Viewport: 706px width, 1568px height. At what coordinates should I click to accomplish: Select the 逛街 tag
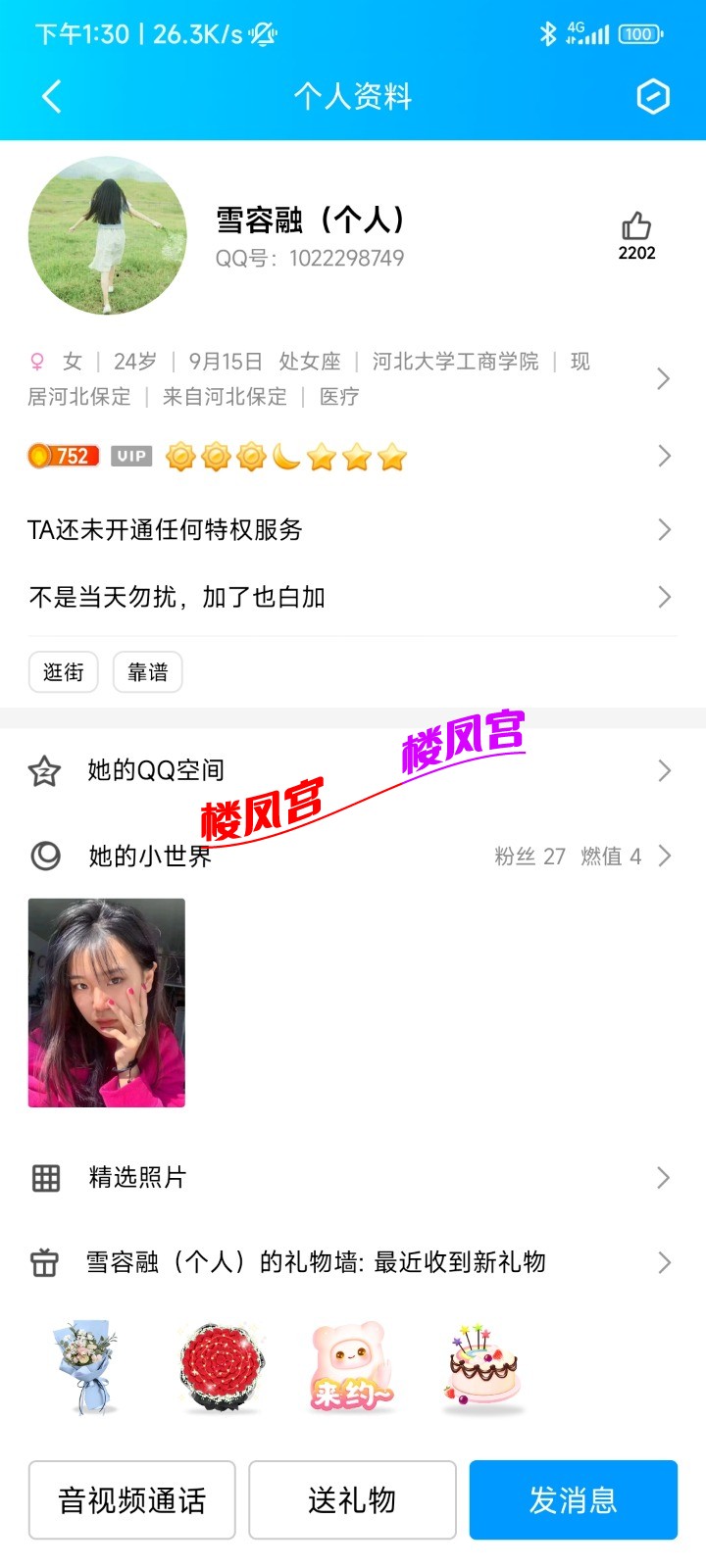pyautogui.click(x=63, y=672)
